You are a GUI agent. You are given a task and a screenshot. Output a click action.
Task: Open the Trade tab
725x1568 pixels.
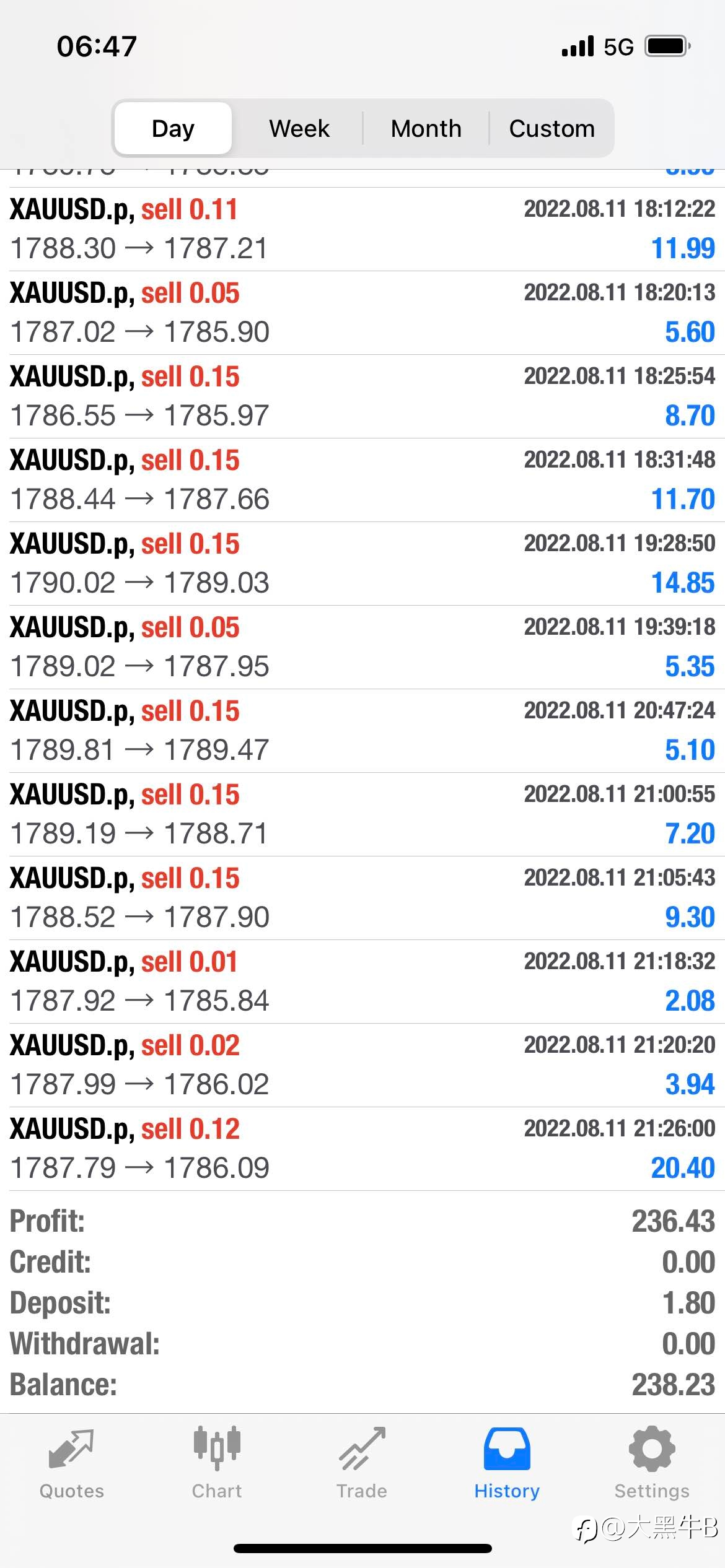pyautogui.click(x=362, y=1464)
